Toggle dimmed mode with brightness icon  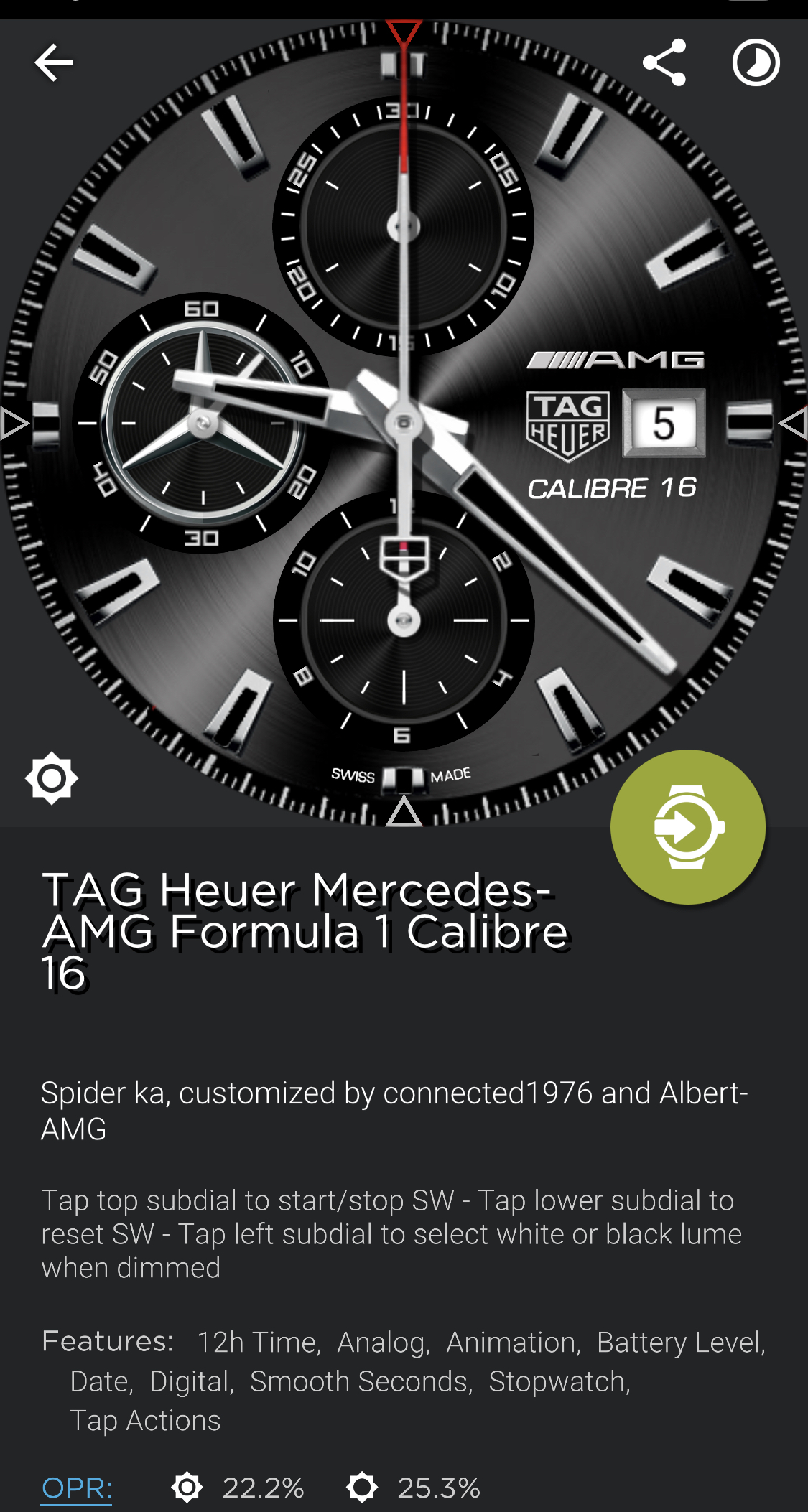point(52,778)
